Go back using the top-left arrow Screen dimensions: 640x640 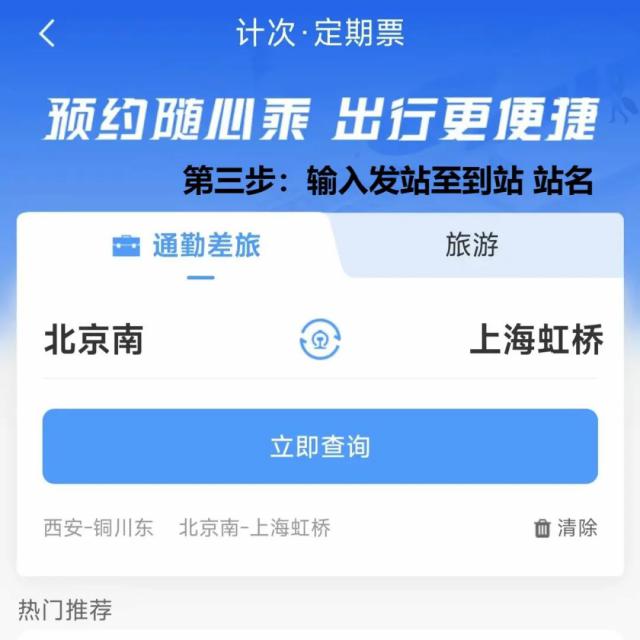pos(47,34)
